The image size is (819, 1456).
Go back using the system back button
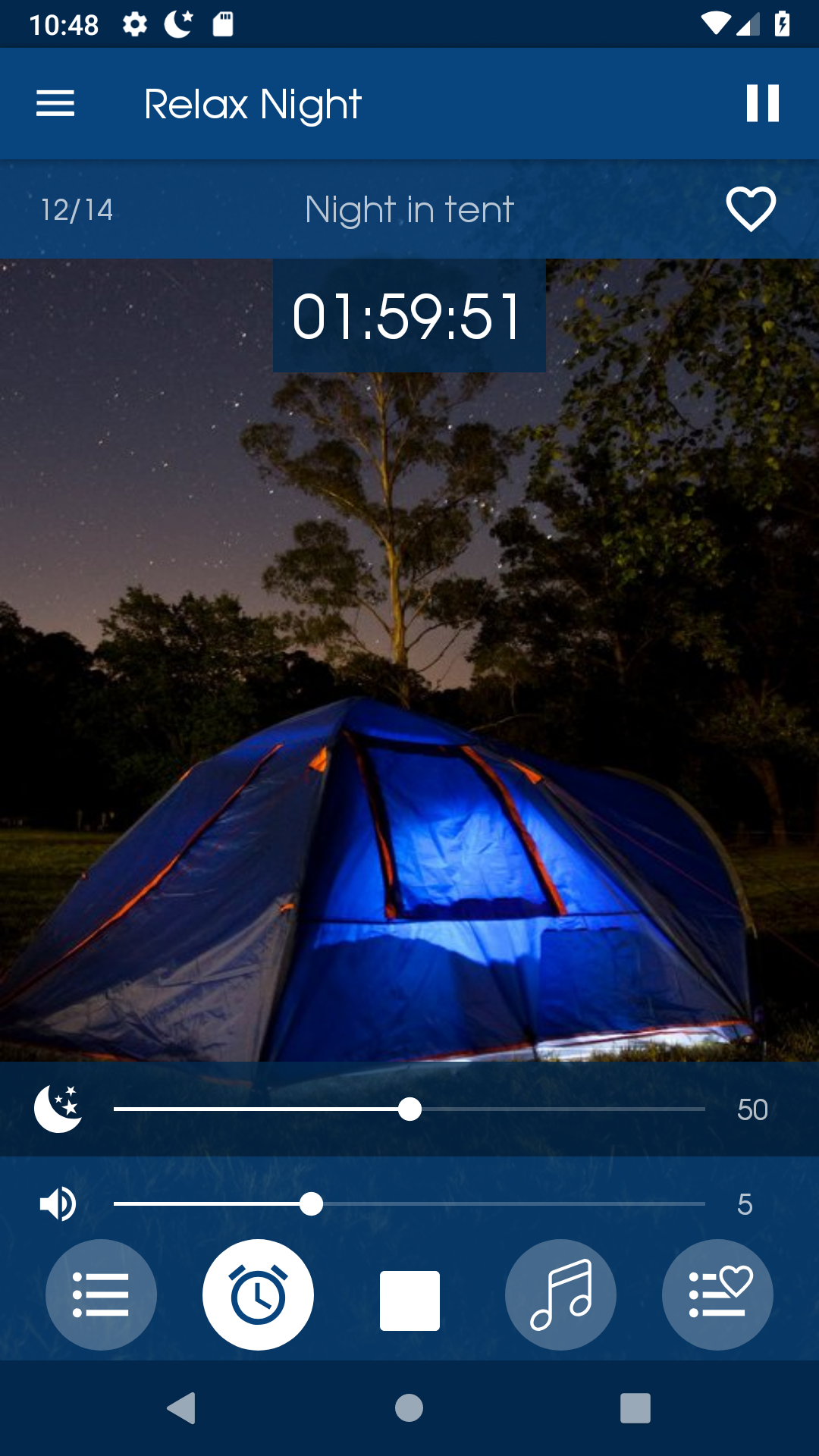pos(182,1408)
